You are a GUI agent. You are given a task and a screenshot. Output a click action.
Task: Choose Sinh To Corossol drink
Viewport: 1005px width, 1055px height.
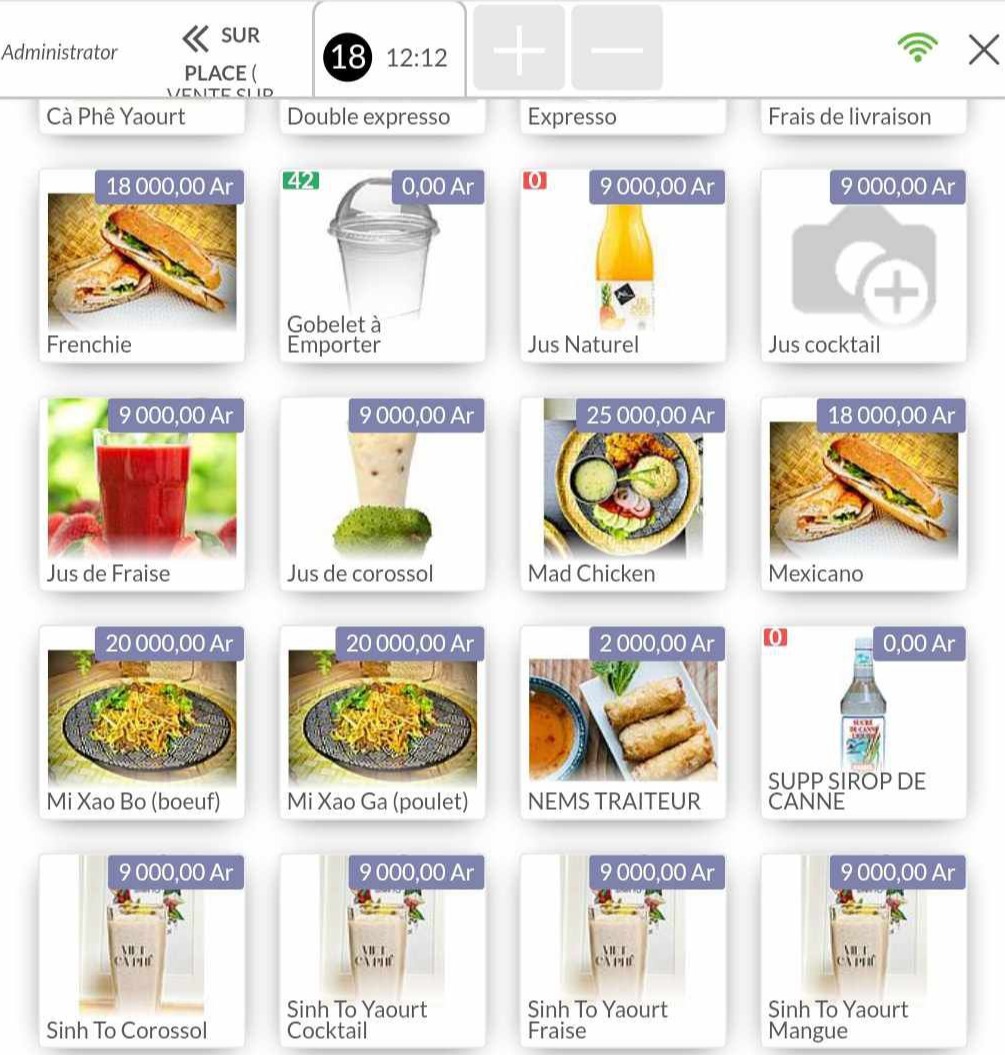[142, 950]
